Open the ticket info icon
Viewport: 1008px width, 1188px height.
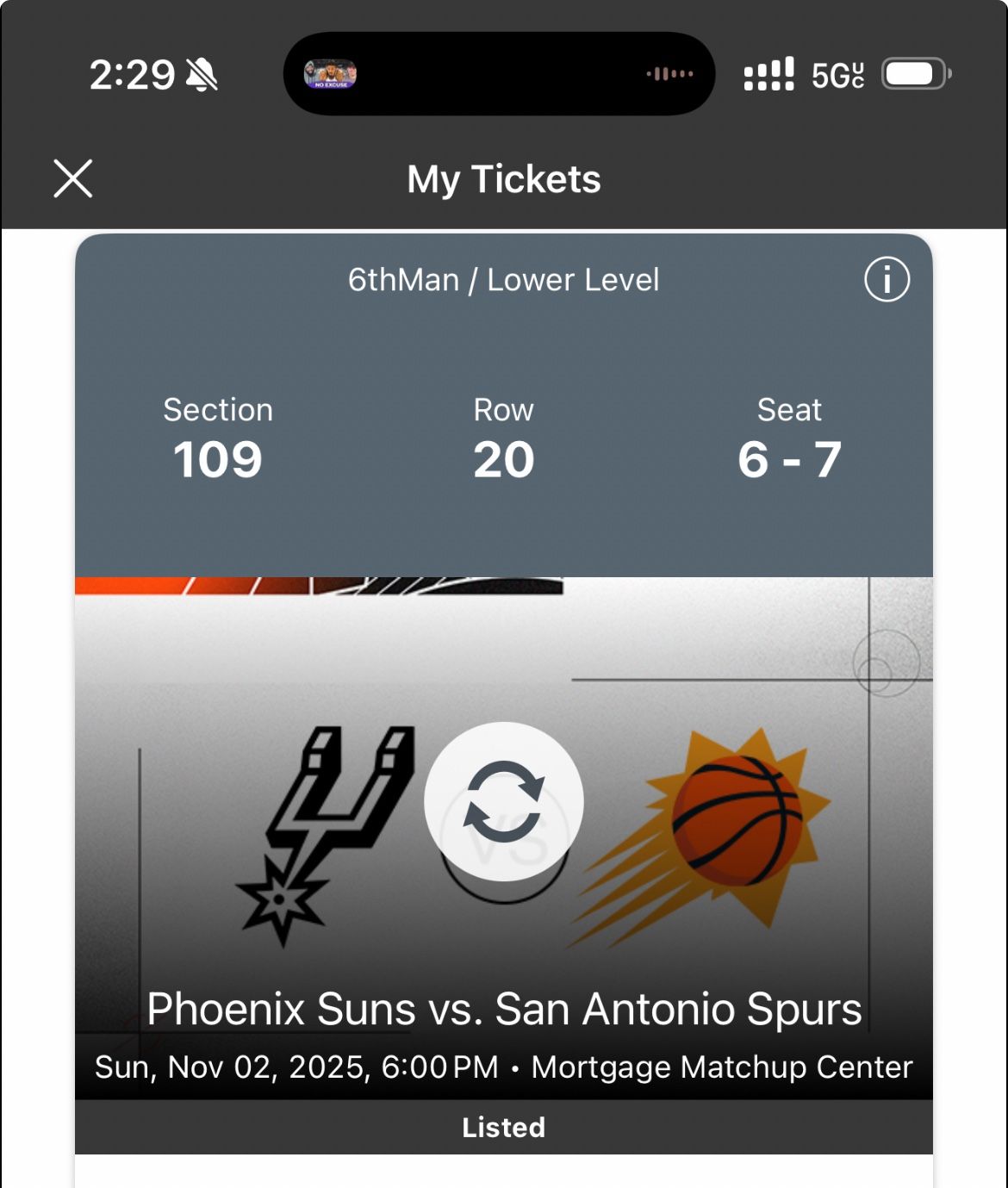tap(887, 278)
